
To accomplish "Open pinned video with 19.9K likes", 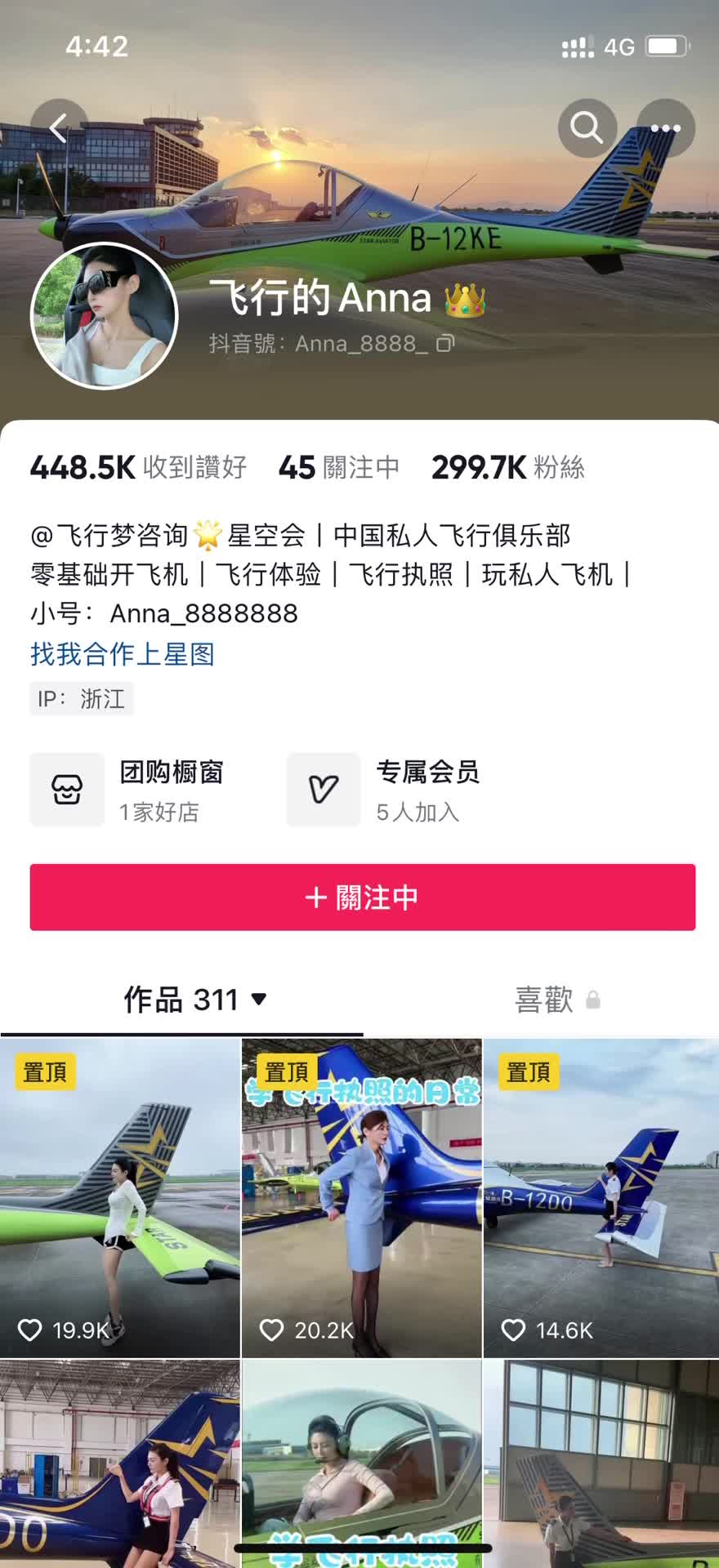I will tap(120, 1197).
